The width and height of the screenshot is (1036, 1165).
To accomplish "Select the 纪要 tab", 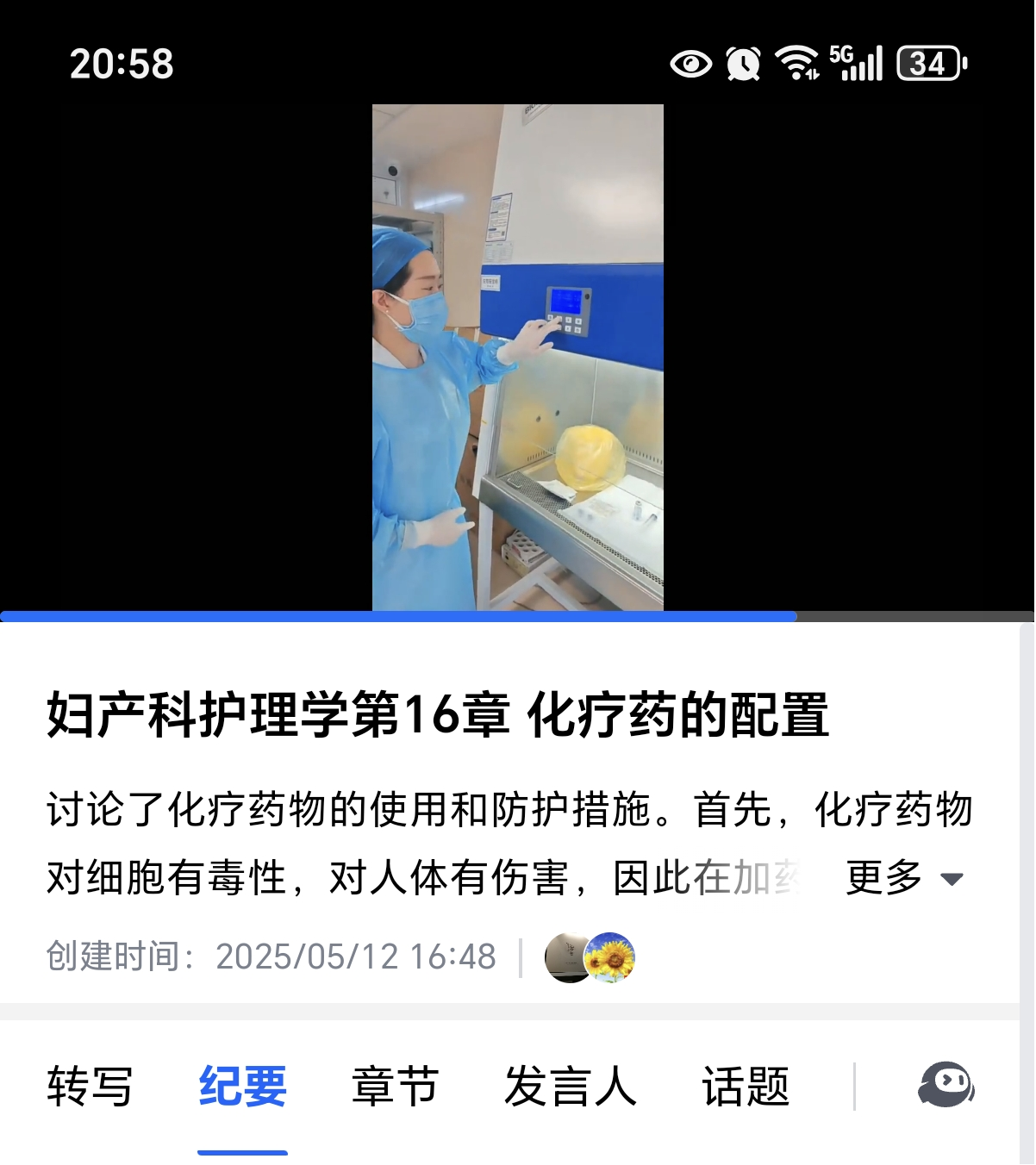I will click(242, 1086).
